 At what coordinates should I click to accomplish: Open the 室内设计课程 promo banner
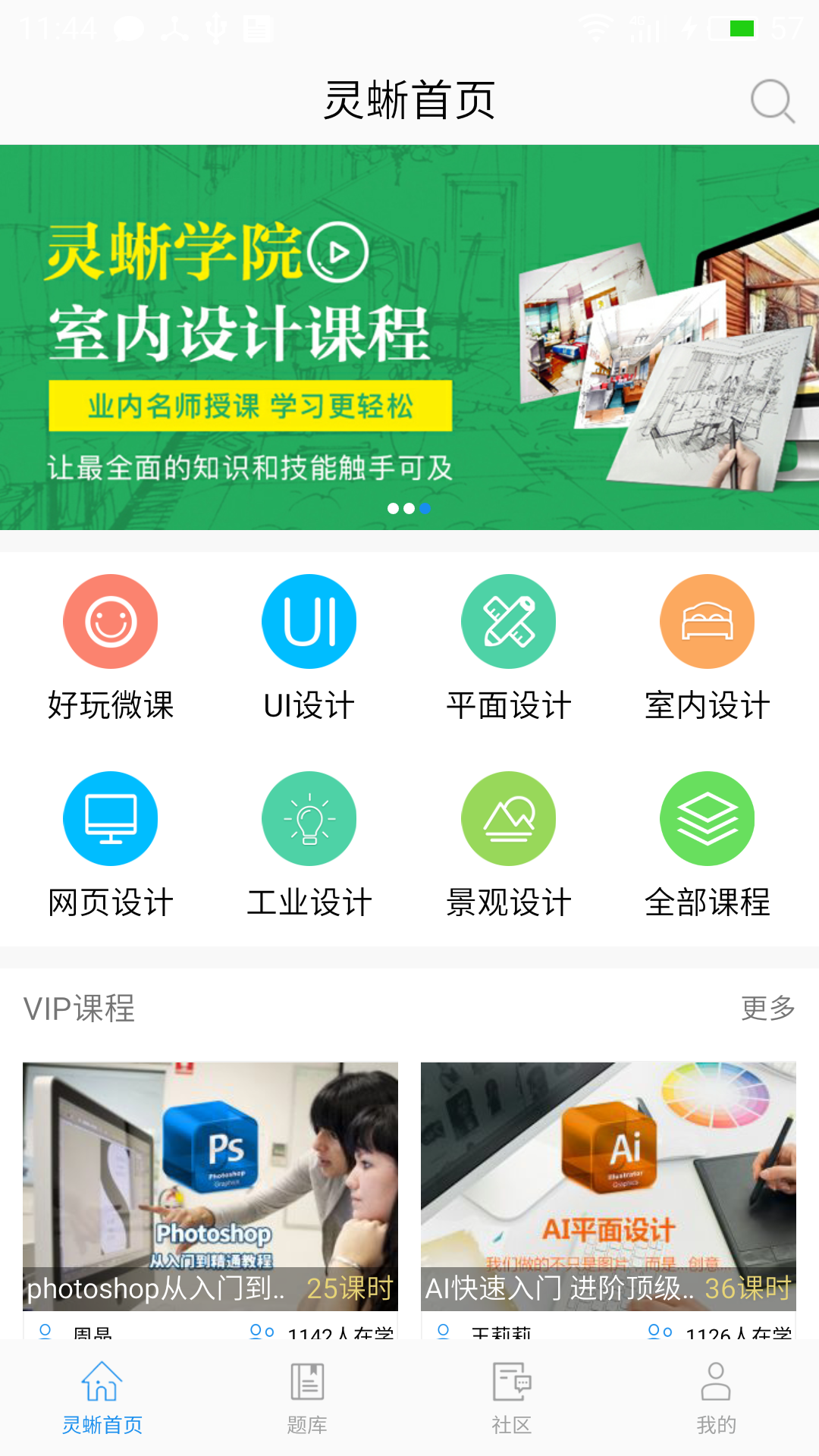click(x=409, y=337)
